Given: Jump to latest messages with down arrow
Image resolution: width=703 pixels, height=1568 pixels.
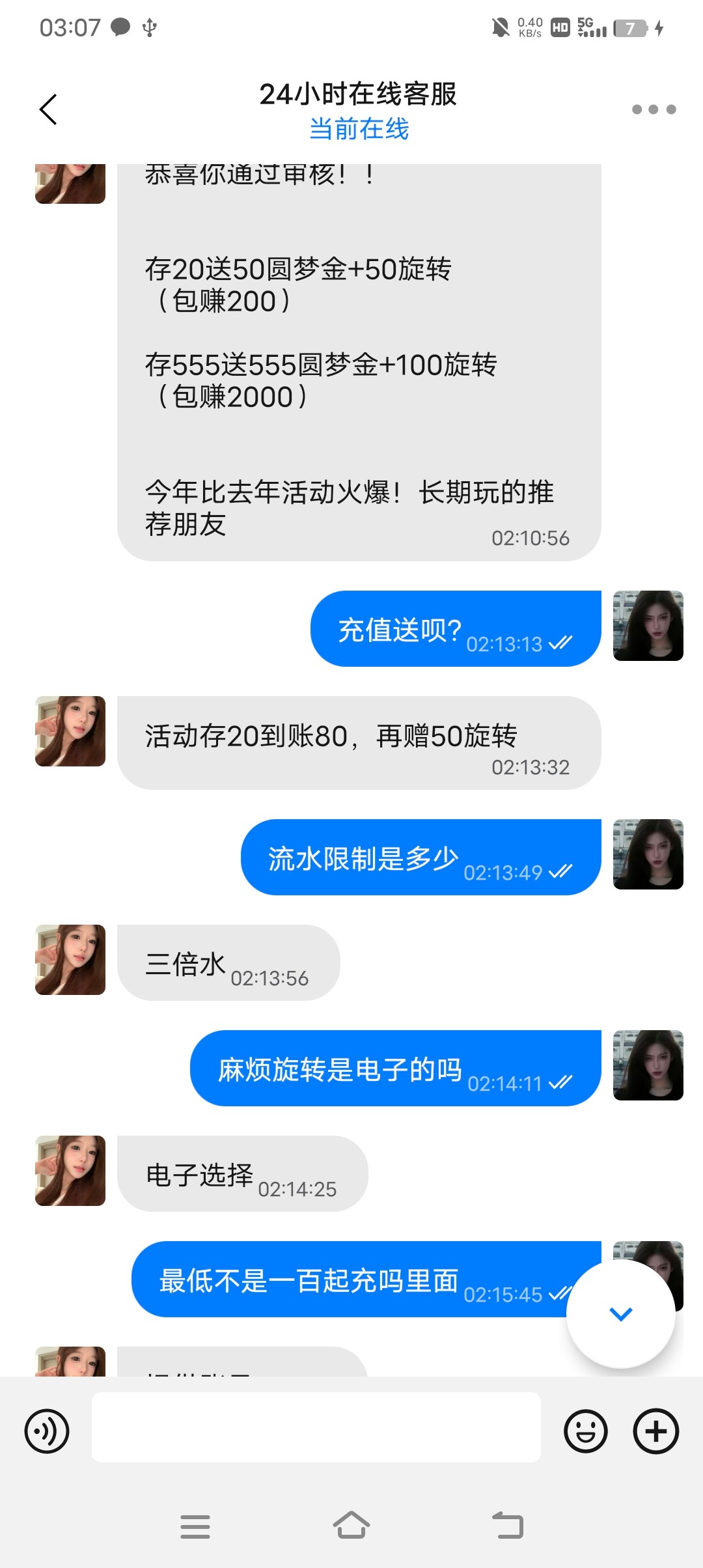Looking at the screenshot, I should click(620, 1314).
